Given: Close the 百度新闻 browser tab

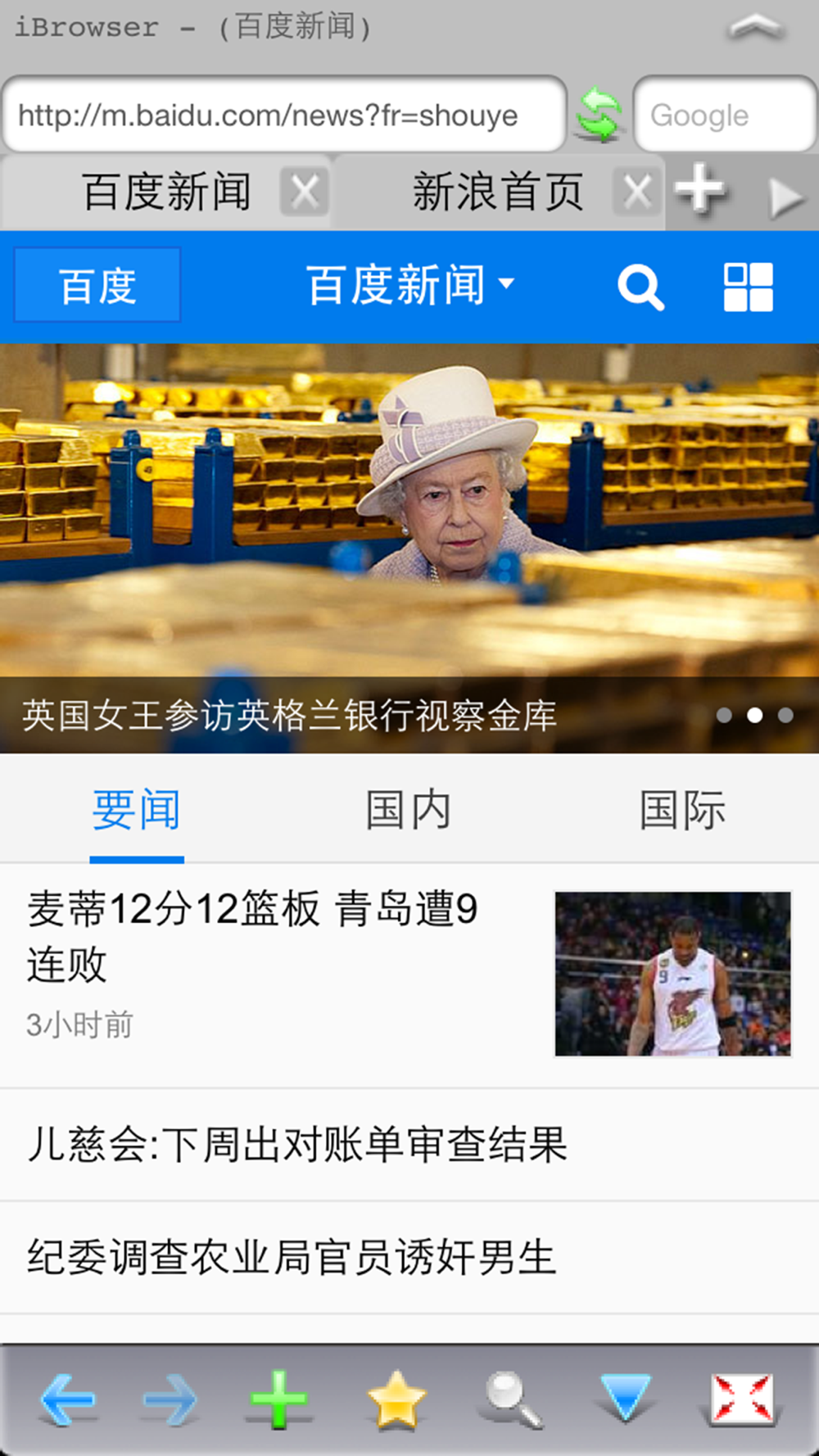Looking at the screenshot, I should pos(305,192).
